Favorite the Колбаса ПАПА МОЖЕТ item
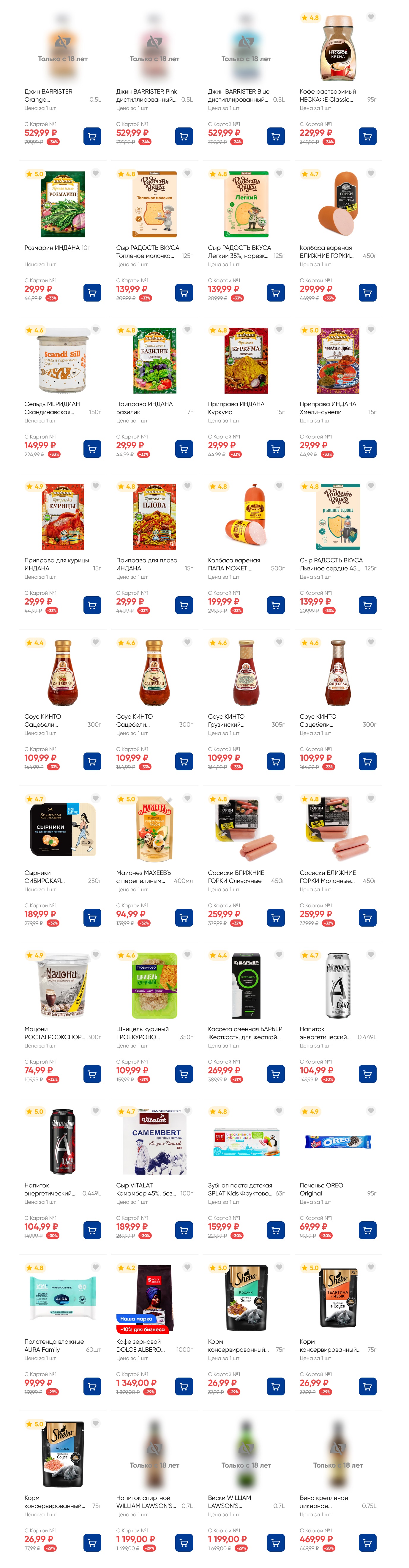Viewport: 409px width, 1568px height. [279, 486]
